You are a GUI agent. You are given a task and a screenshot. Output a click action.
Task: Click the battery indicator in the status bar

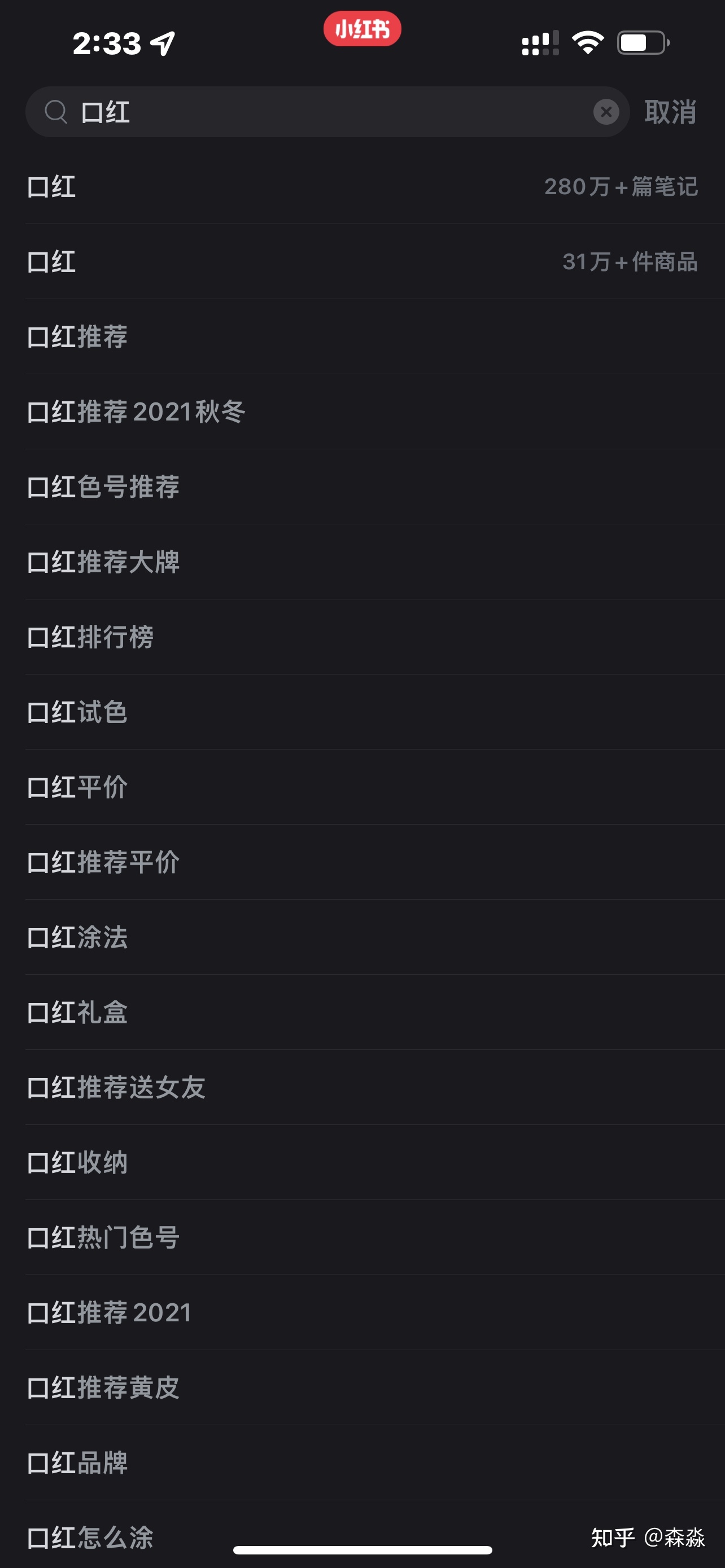(642, 42)
